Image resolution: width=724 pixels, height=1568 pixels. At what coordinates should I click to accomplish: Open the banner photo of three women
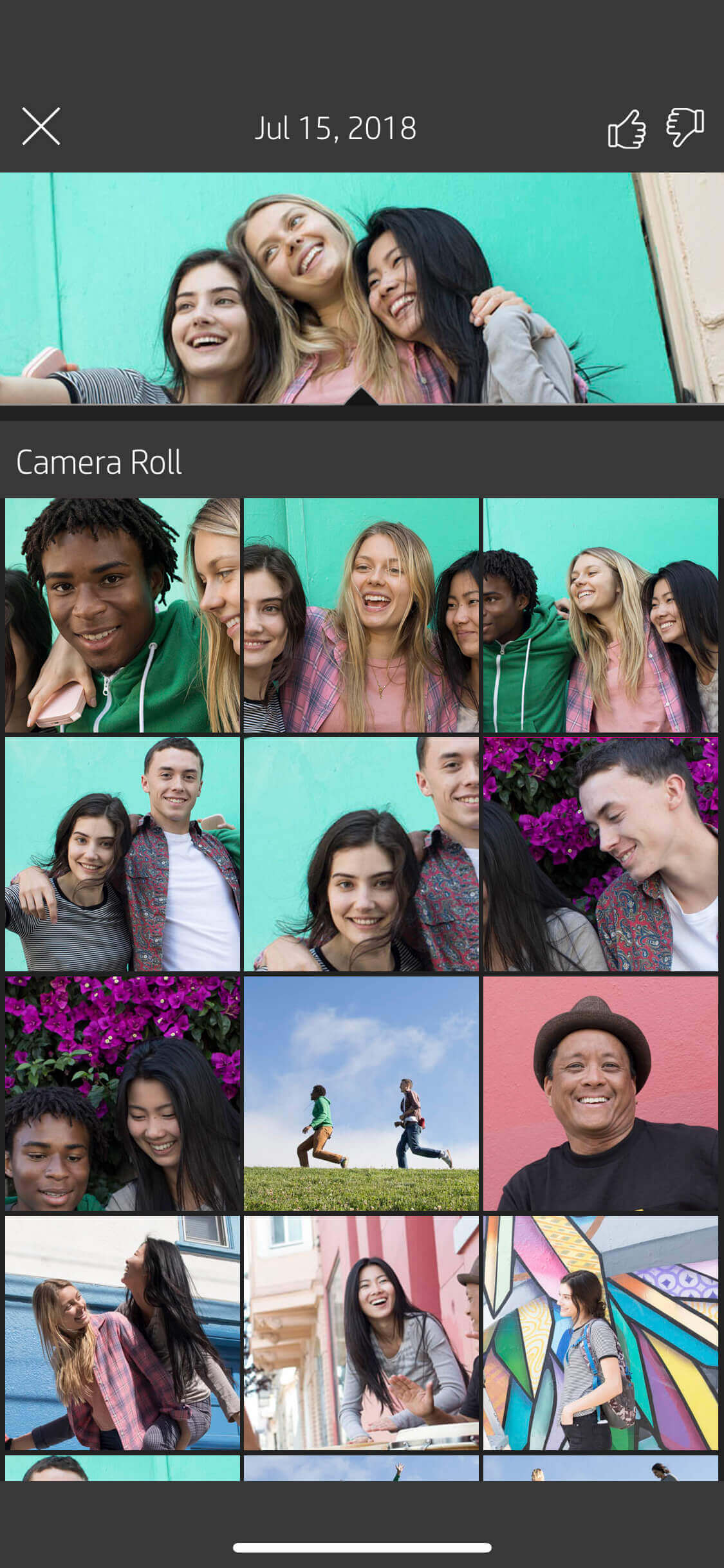pyautogui.click(x=362, y=288)
